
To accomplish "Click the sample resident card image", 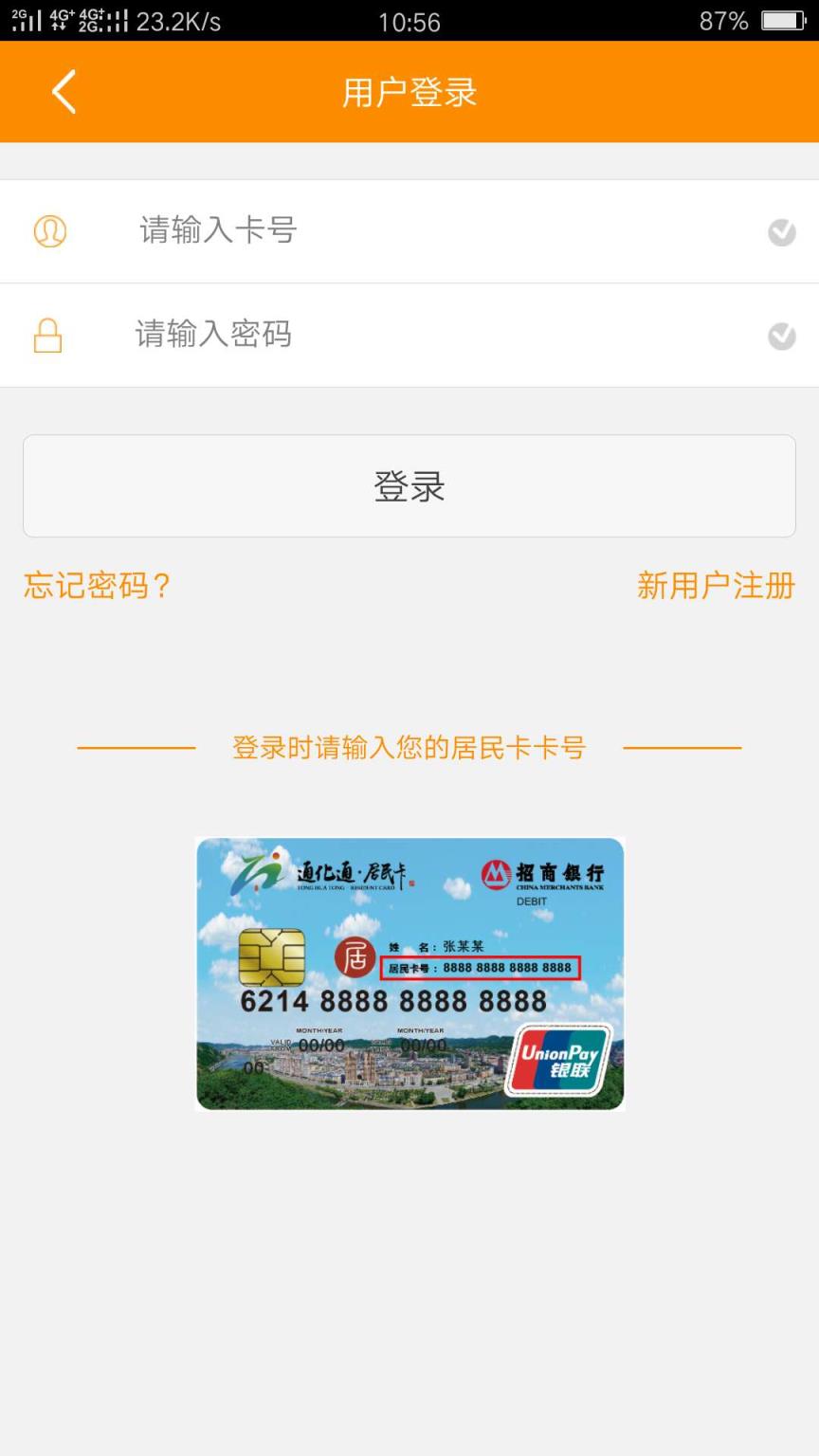I will (409, 974).
